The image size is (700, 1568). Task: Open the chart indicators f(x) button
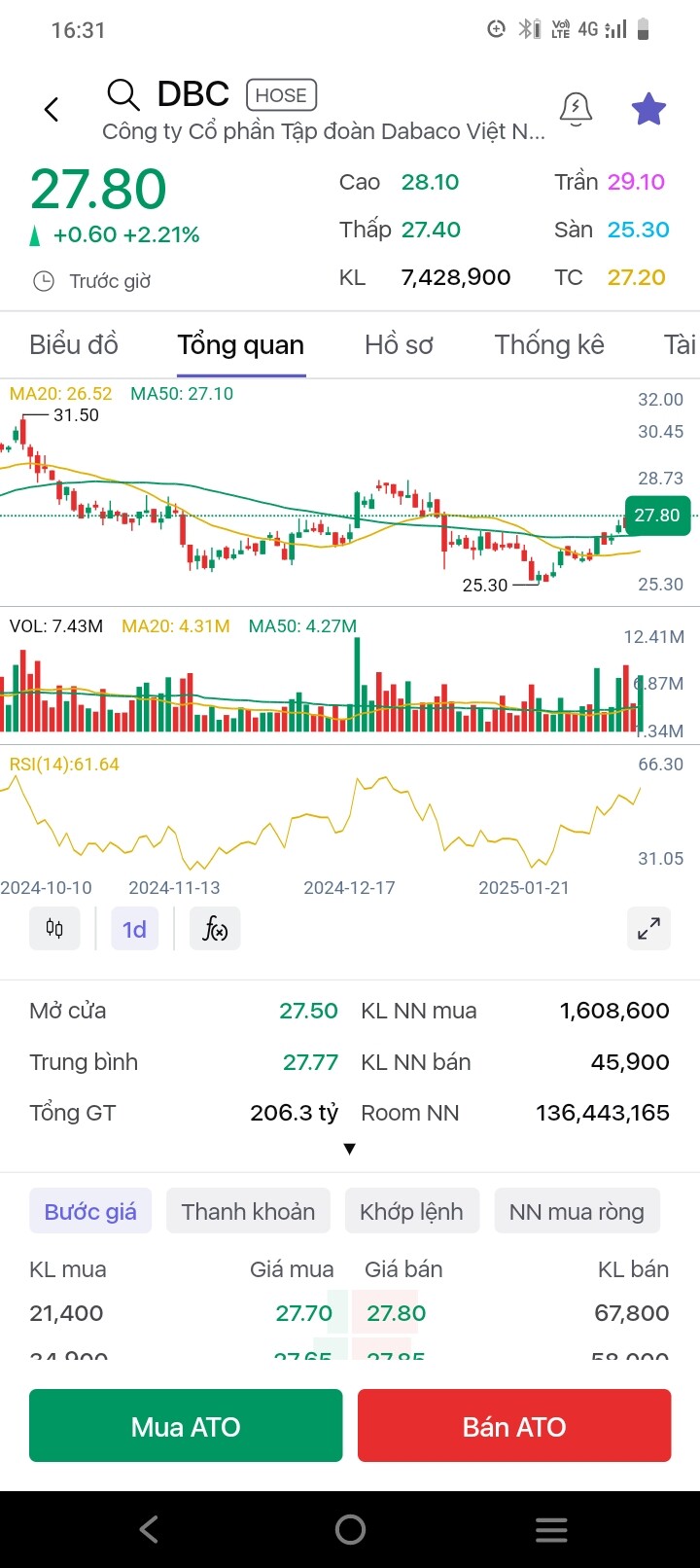click(215, 929)
